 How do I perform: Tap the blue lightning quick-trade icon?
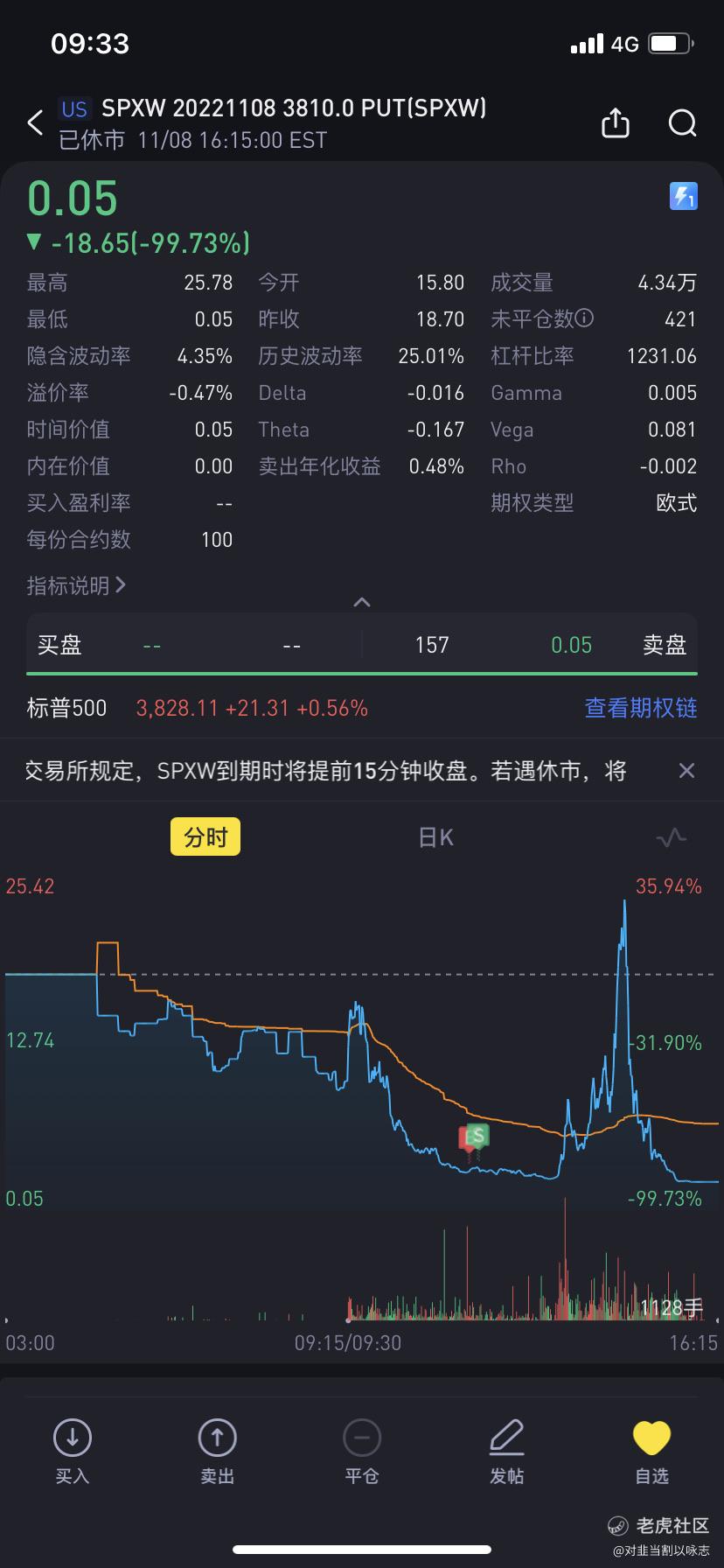[x=684, y=196]
